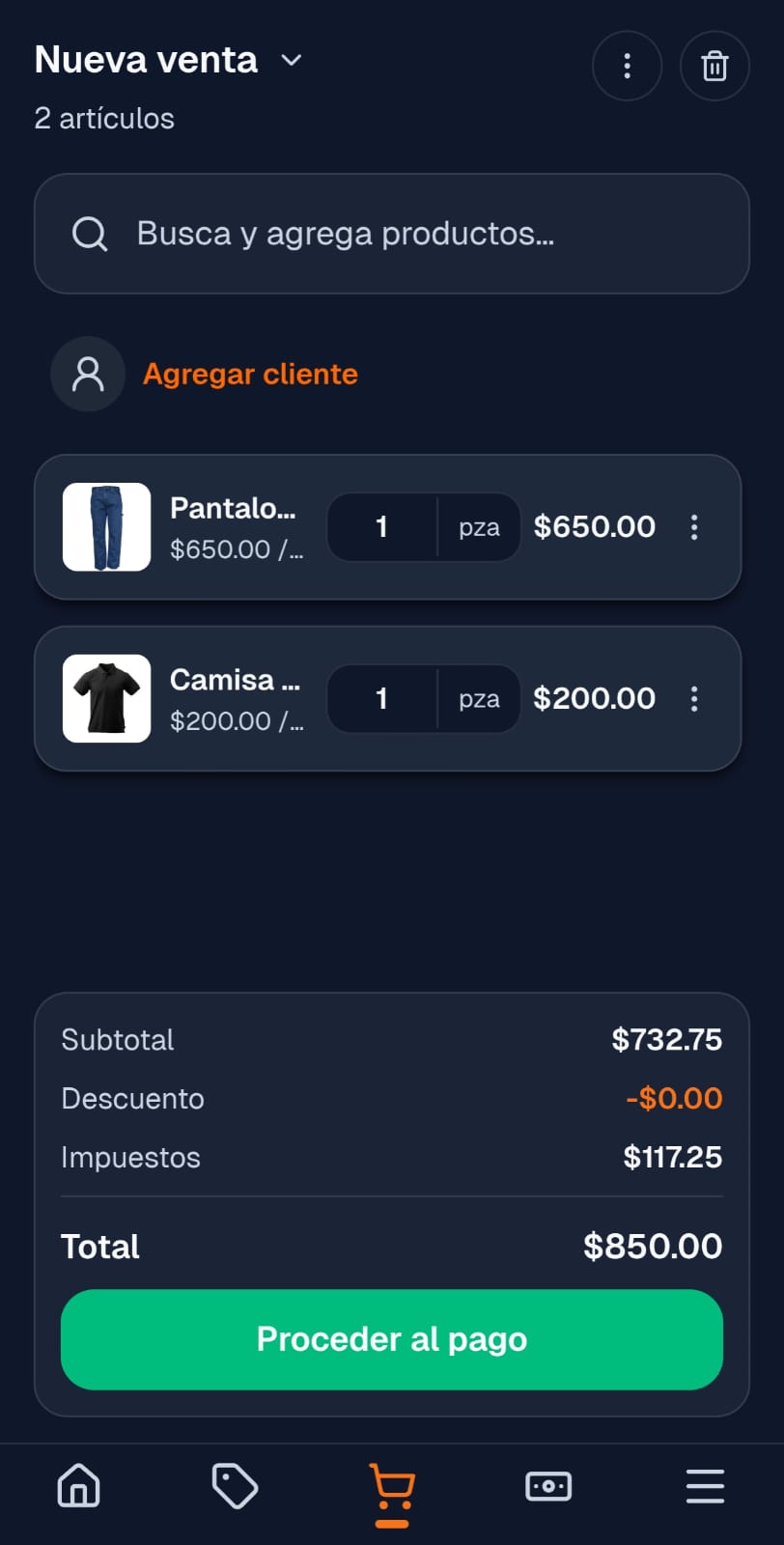This screenshot has width=784, height=1545.
Task: Open the hamburger menu tab
Action: coord(705,1486)
